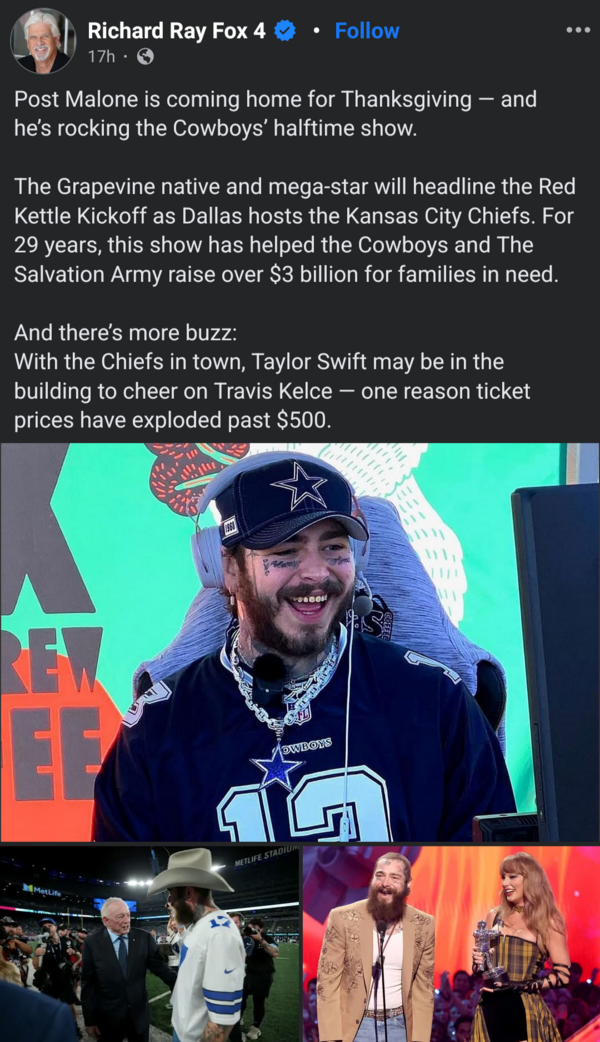Open the large Cowboys cap photo
The width and height of the screenshot is (600, 1042).
pyautogui.click(x=300, y=642)
